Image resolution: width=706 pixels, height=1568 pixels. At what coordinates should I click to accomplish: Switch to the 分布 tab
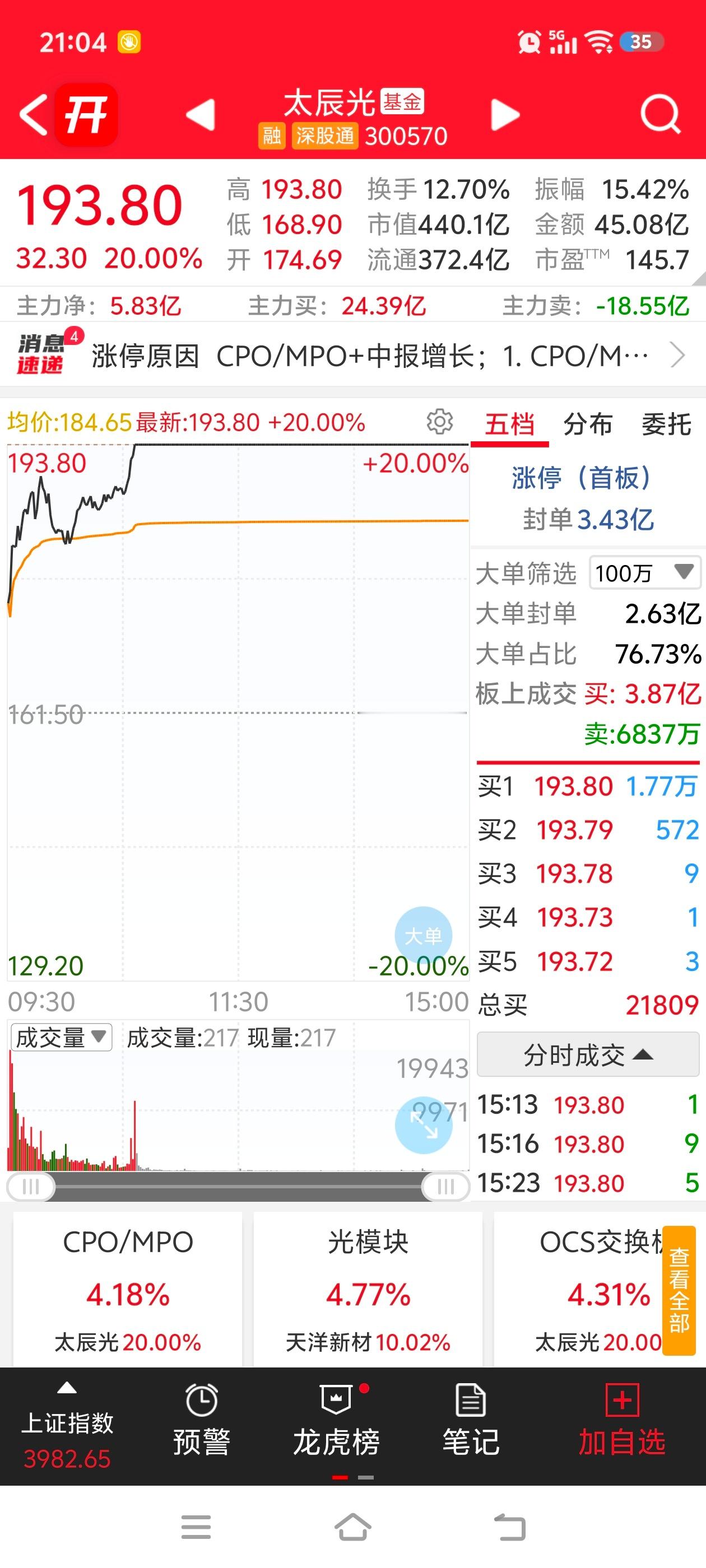point(588,424)
